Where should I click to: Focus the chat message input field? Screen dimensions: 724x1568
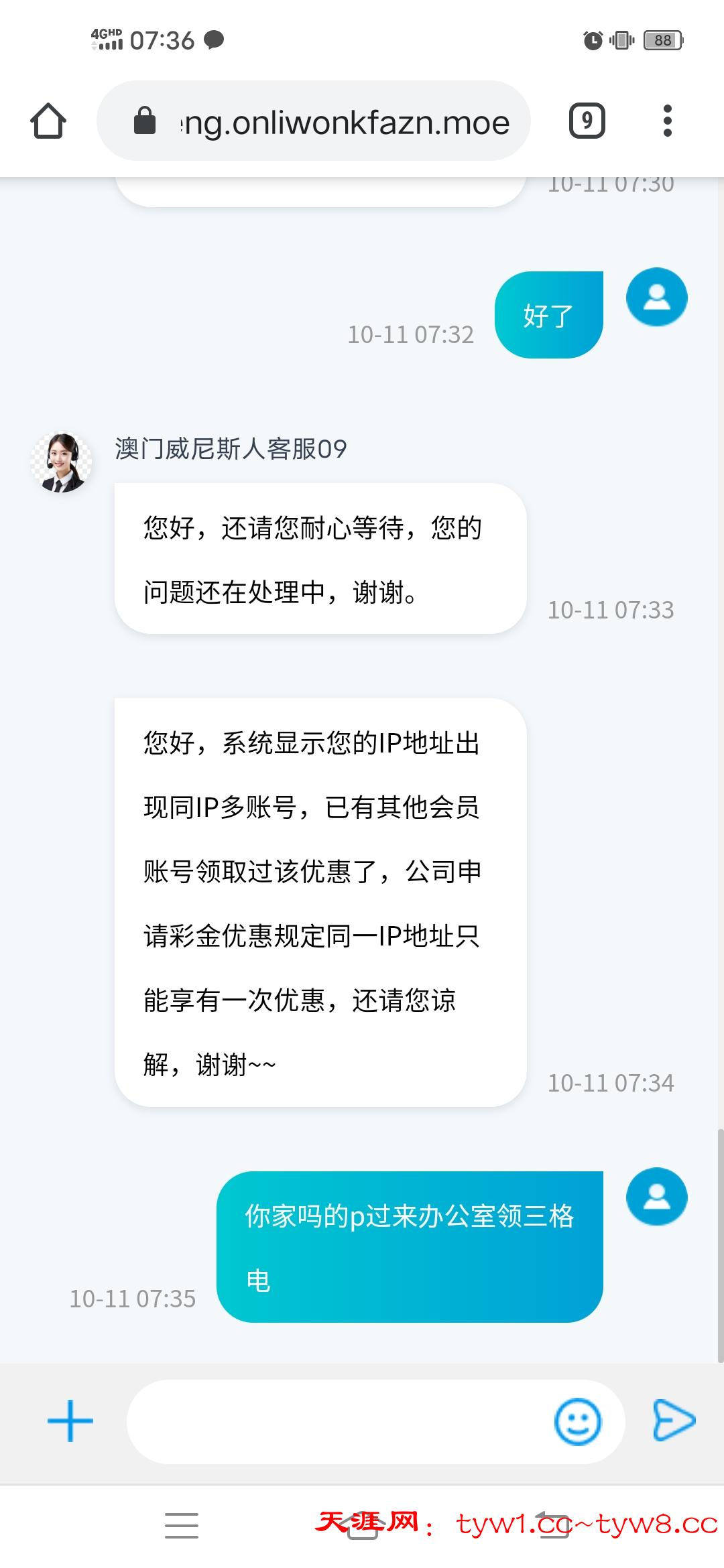pyautogui.click(x=335, y=1421)
